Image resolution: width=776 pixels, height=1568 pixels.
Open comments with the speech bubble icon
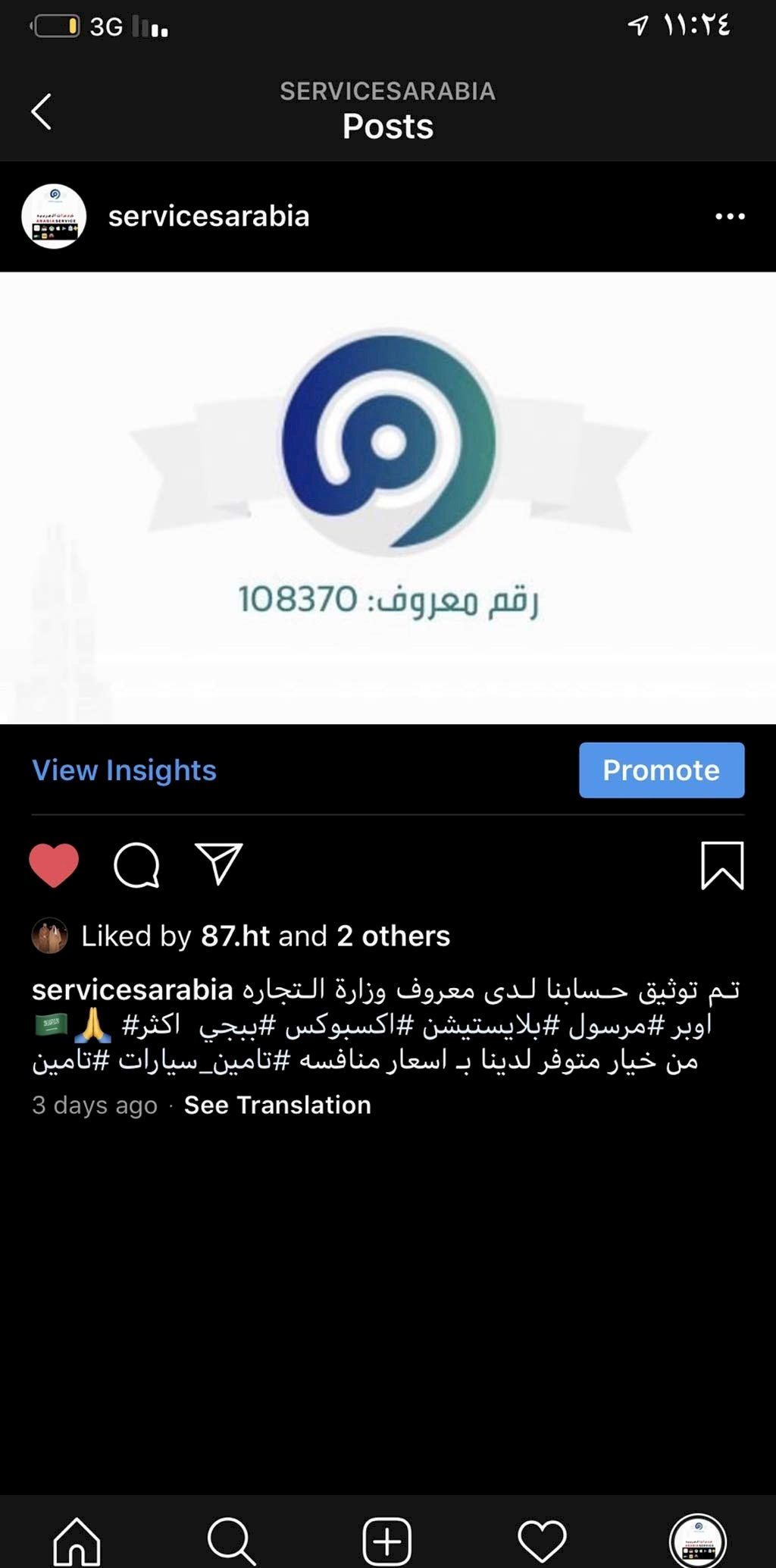point(136,864)
